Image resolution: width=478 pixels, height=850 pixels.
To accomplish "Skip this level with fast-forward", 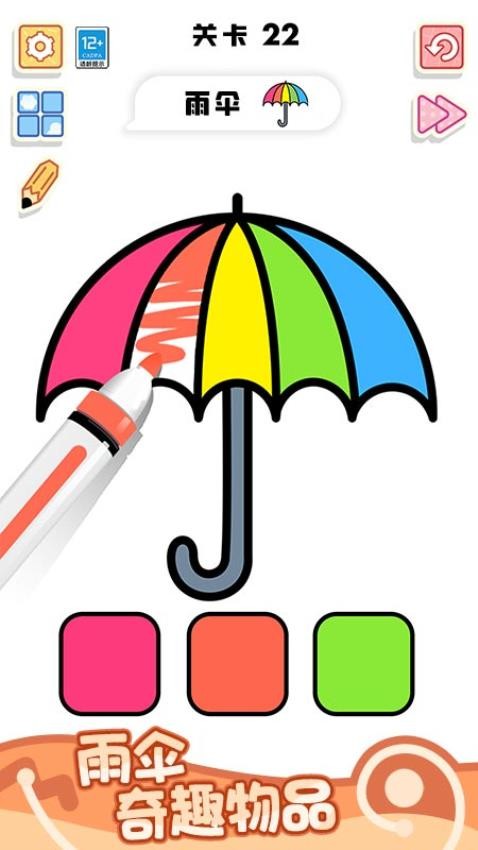I will (x=441, y=114).
